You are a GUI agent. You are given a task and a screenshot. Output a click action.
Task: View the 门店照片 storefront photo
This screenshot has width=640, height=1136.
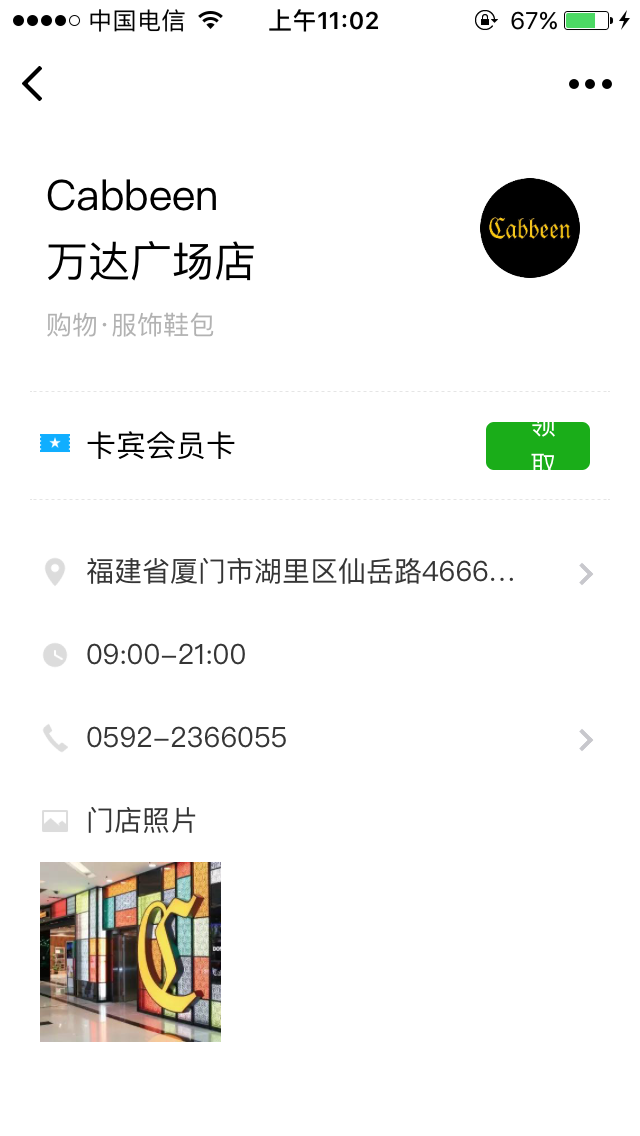[130, 952]
